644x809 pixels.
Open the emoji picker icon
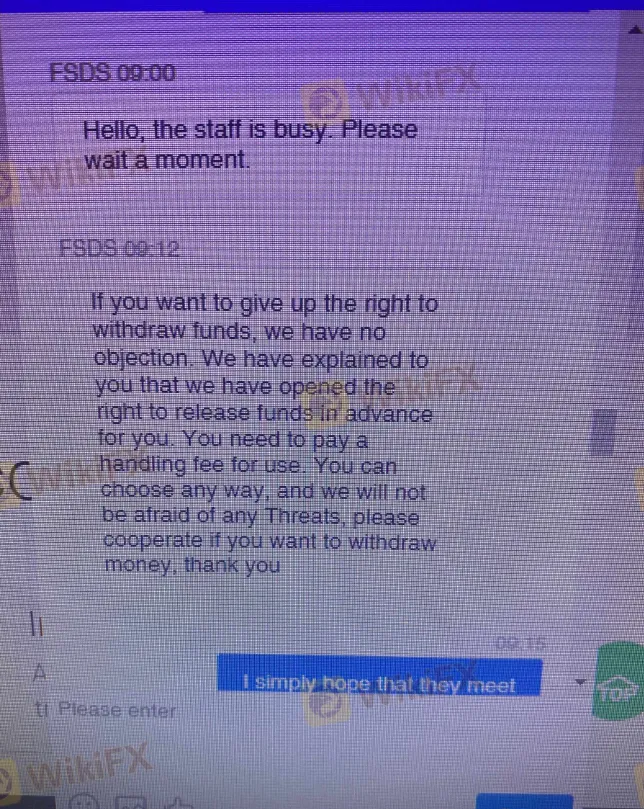pos(84,802)
